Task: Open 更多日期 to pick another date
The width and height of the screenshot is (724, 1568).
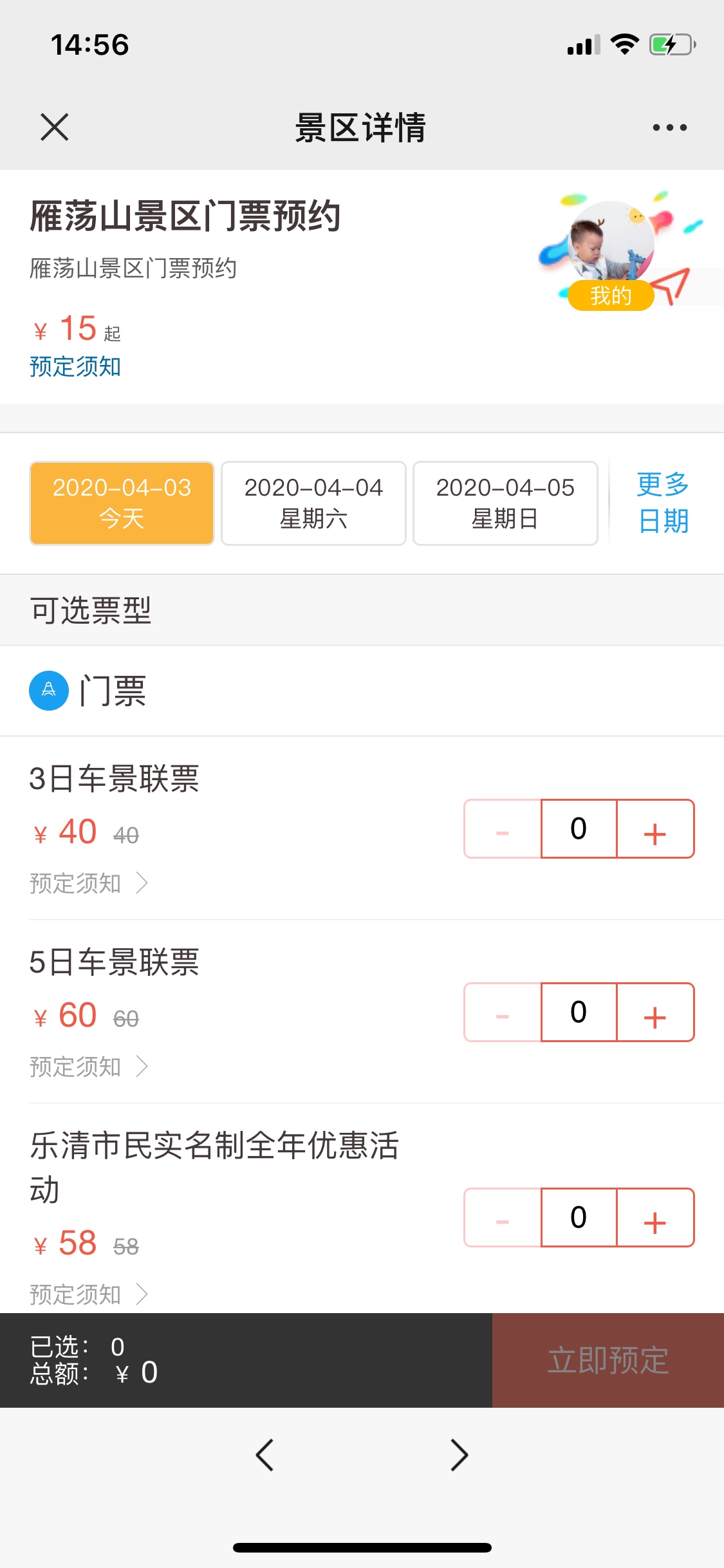Action: pos(663,503)
